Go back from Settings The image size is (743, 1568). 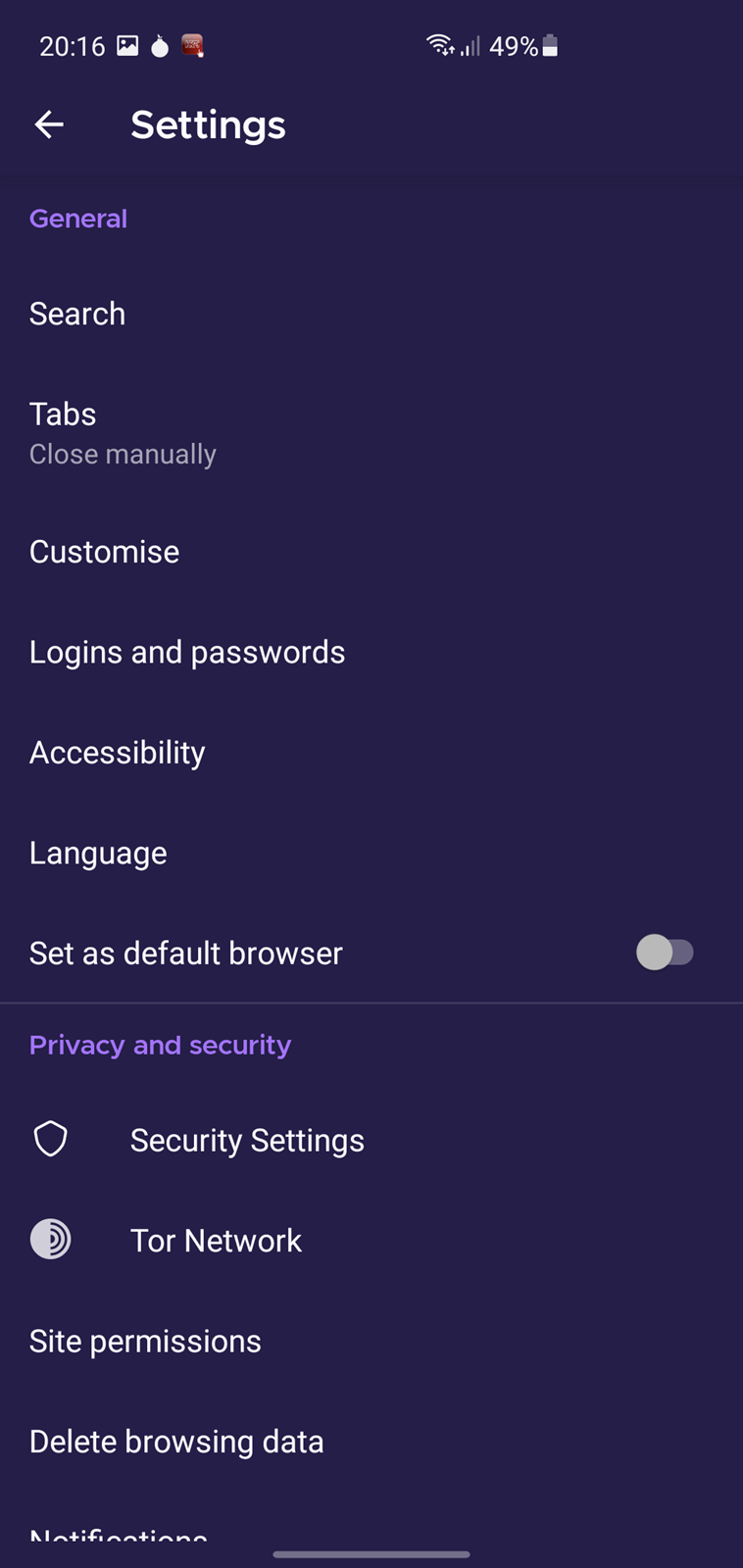49,124
